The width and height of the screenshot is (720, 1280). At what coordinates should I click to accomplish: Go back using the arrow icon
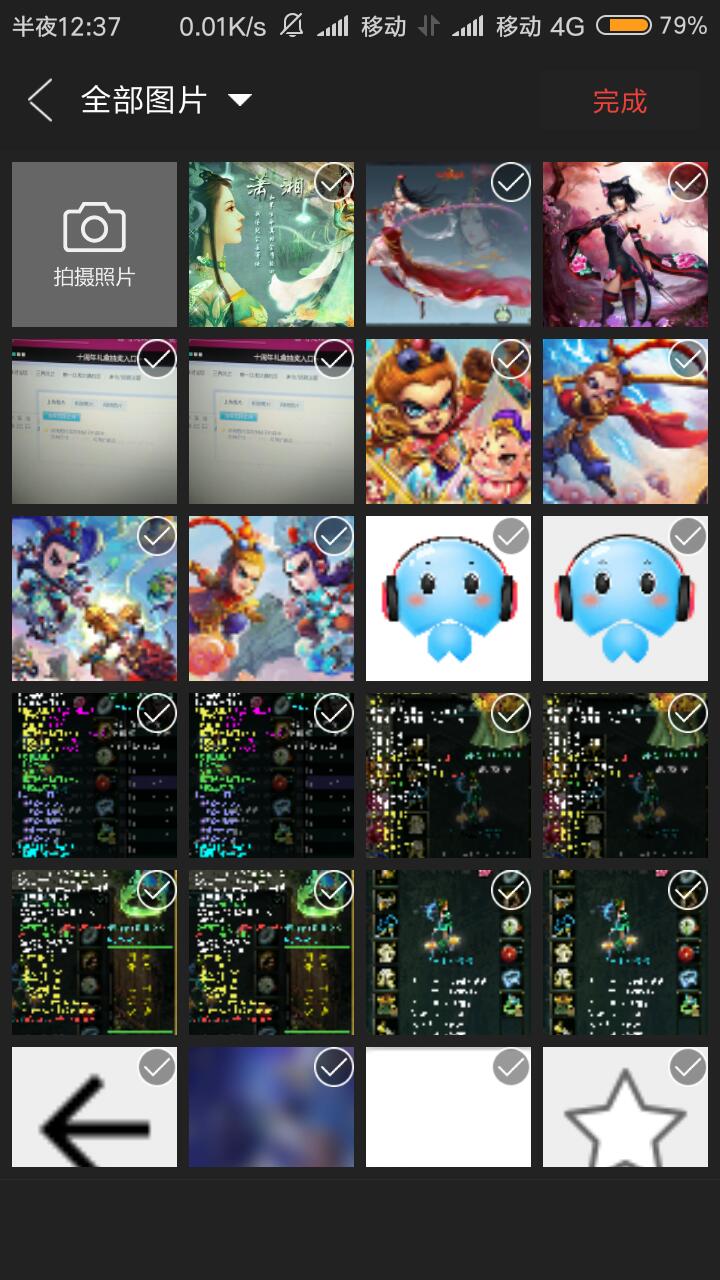40,101
